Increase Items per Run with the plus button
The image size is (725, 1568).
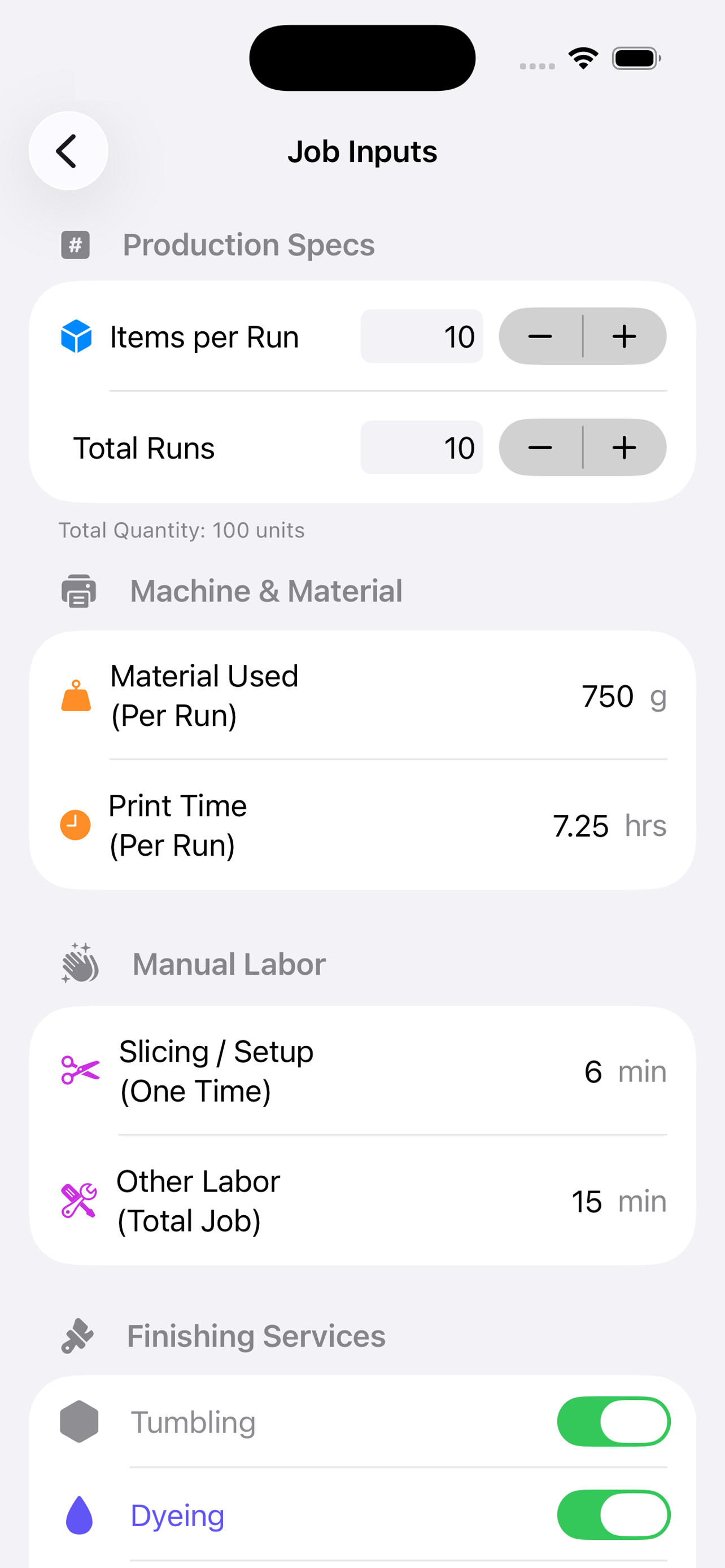click(624, 336)
